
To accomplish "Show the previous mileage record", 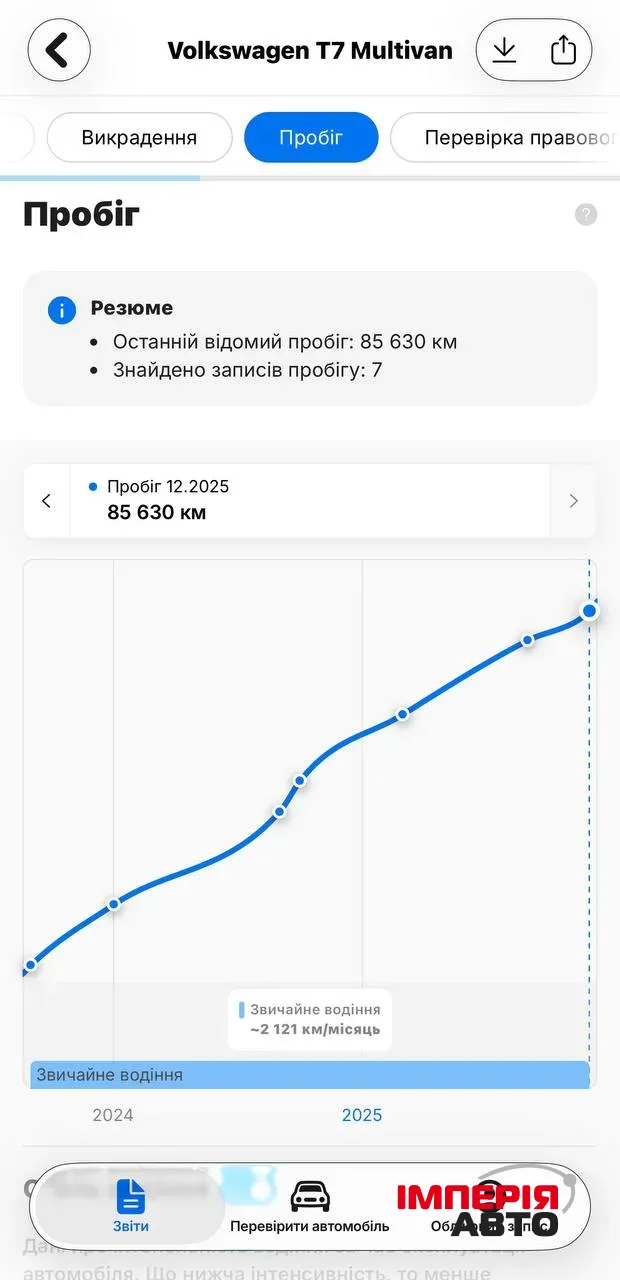I will (46, 501).
